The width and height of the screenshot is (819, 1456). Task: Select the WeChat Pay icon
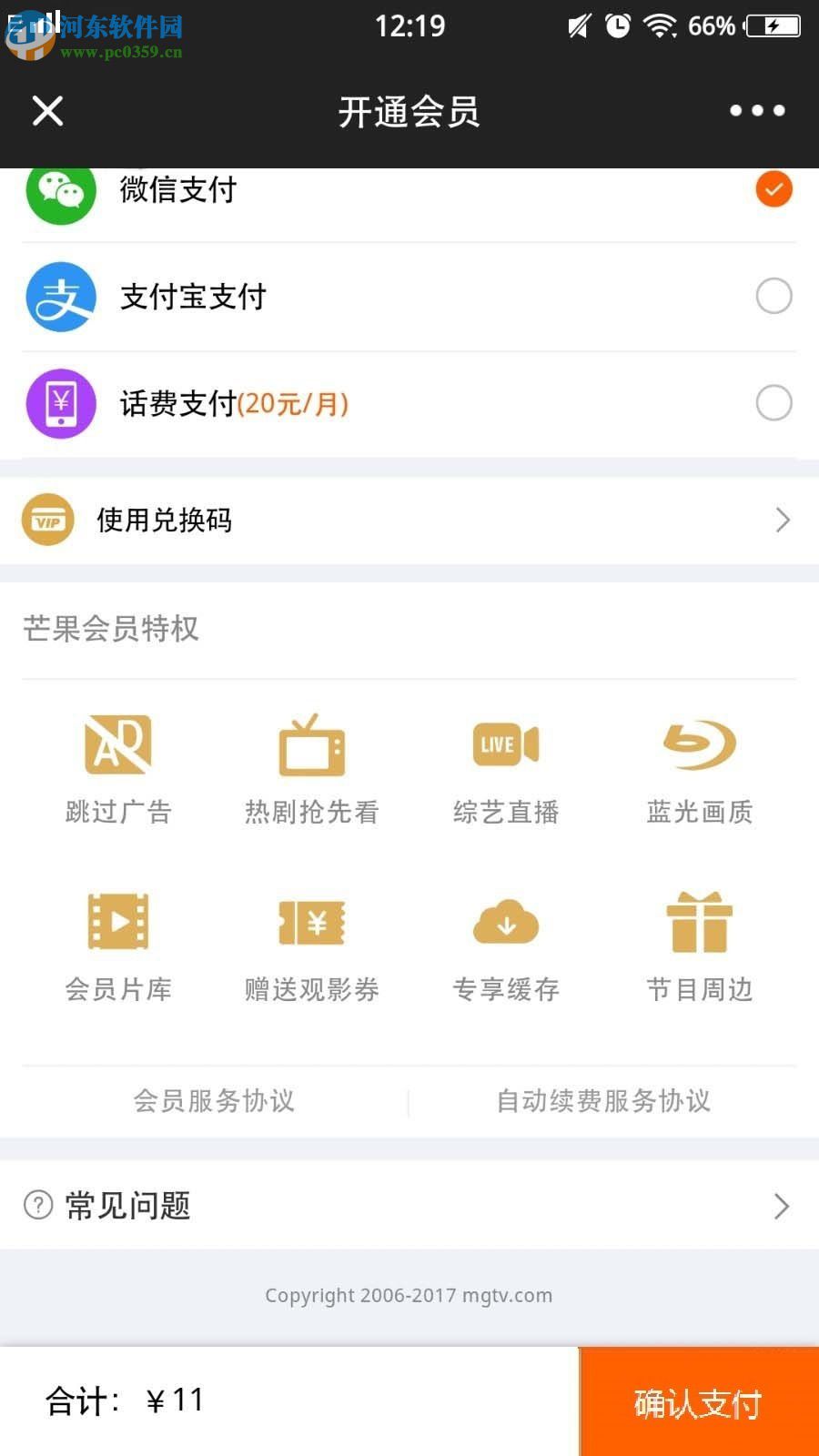click(x=60, y=191)
